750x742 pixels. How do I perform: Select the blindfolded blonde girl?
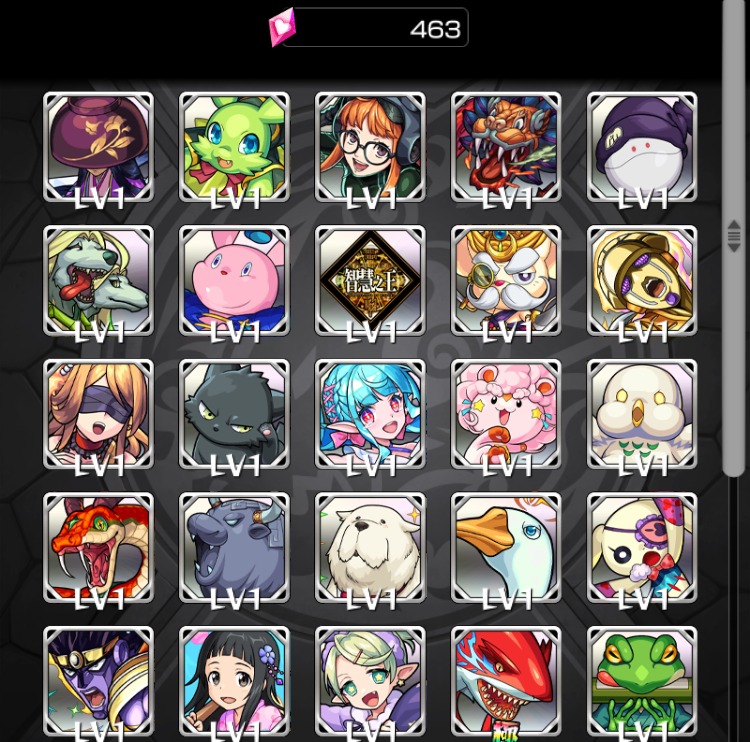[x=98, y=414]
